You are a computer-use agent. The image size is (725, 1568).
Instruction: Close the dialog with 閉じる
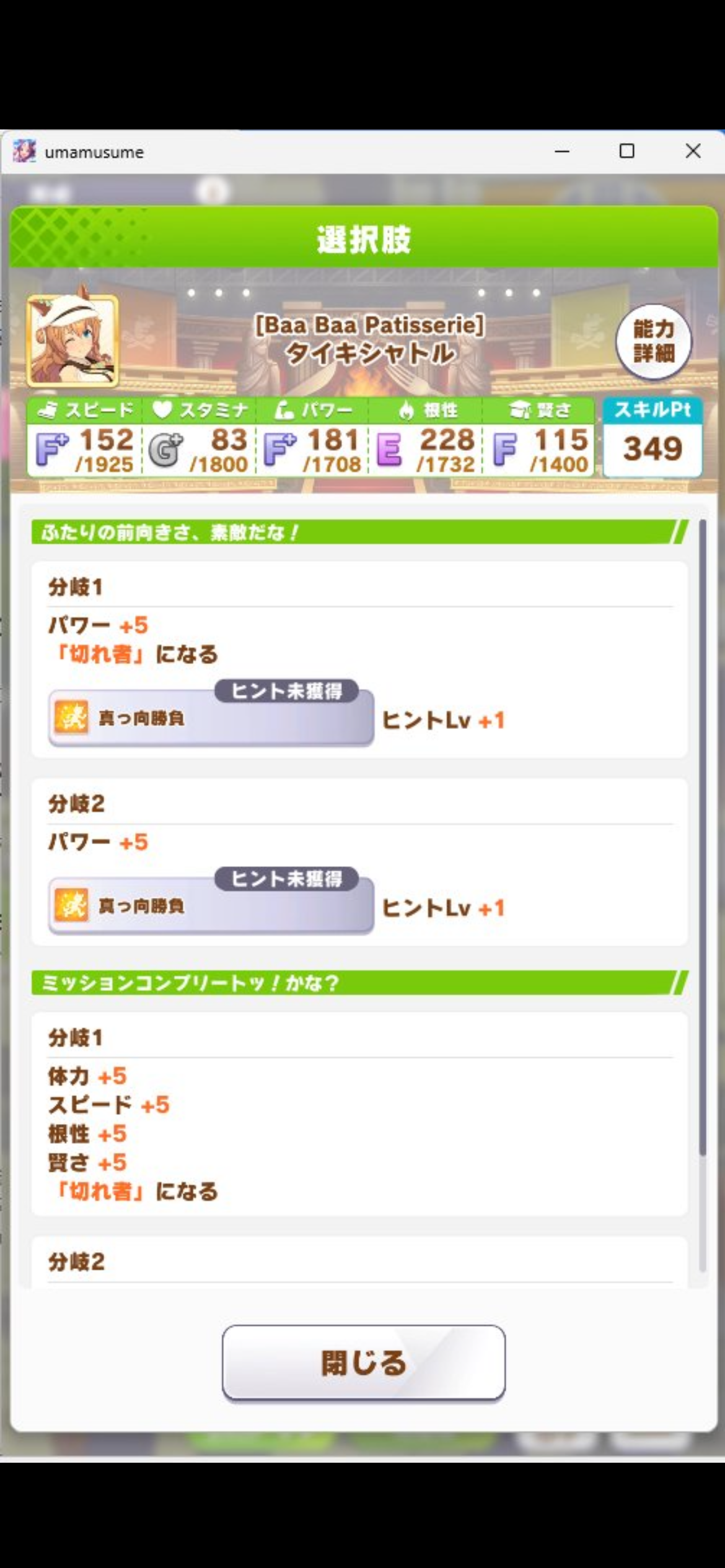pyautogui.click(x=364, y=1362)
